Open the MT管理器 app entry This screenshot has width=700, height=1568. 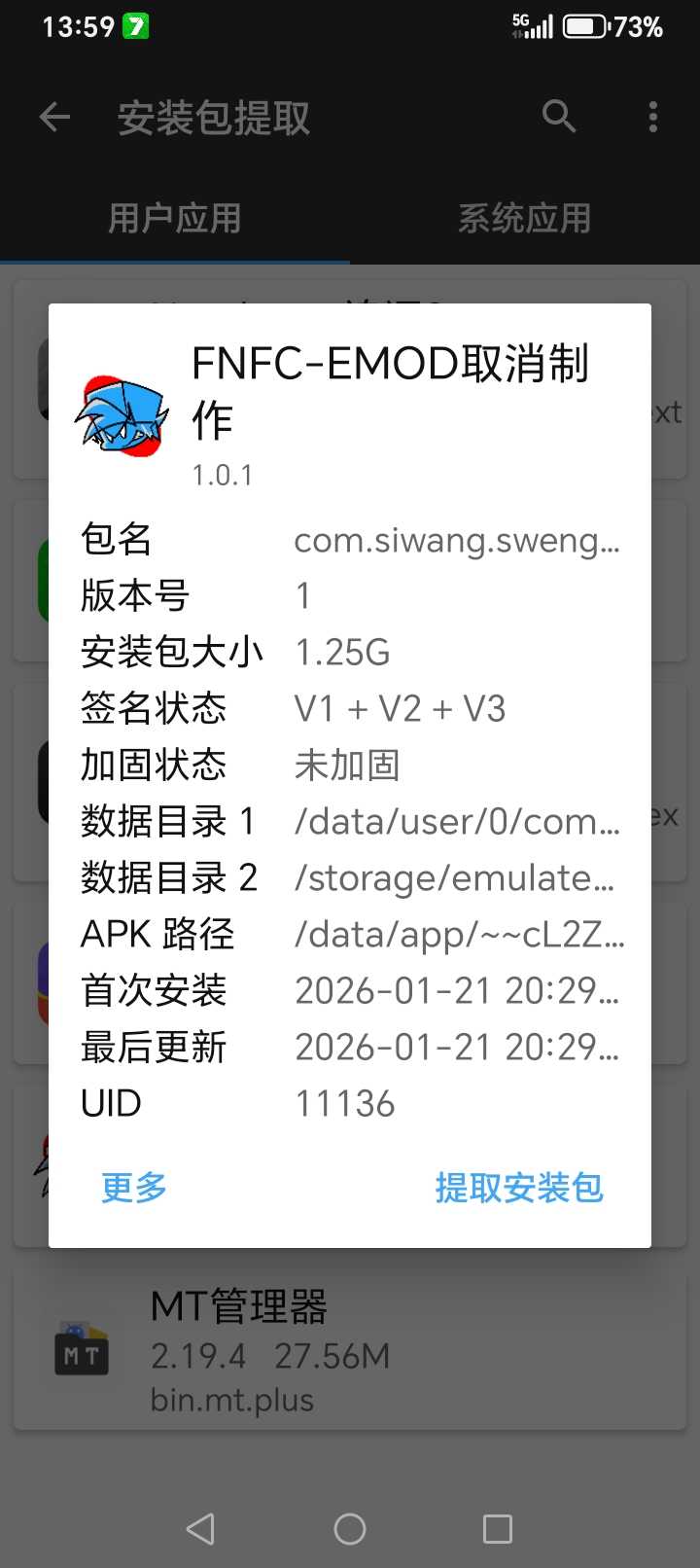tap(350, 1352)
